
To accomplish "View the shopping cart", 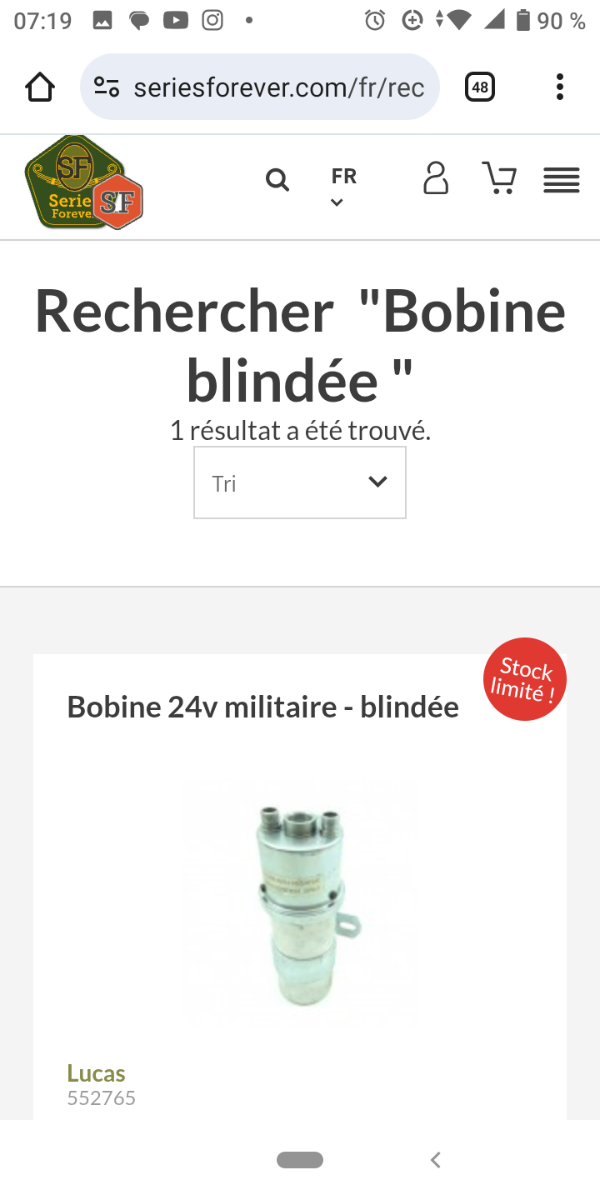I will coord(499,178).
